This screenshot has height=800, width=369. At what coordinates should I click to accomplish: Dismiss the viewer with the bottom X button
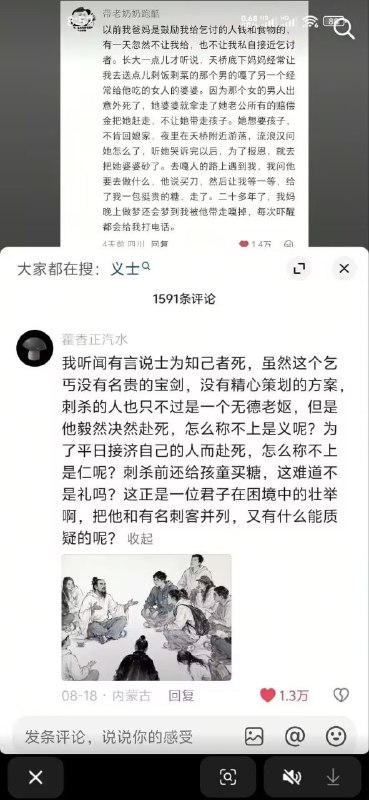point(35,778)
